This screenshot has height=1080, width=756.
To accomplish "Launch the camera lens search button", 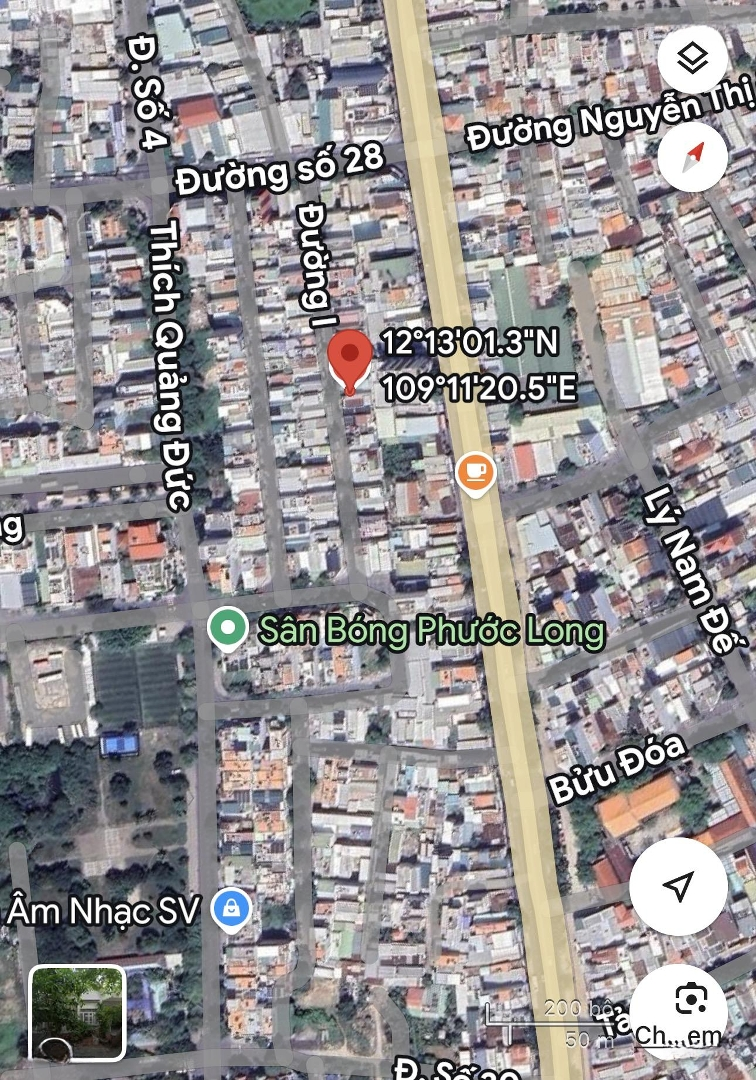I will click(691, 1000).
